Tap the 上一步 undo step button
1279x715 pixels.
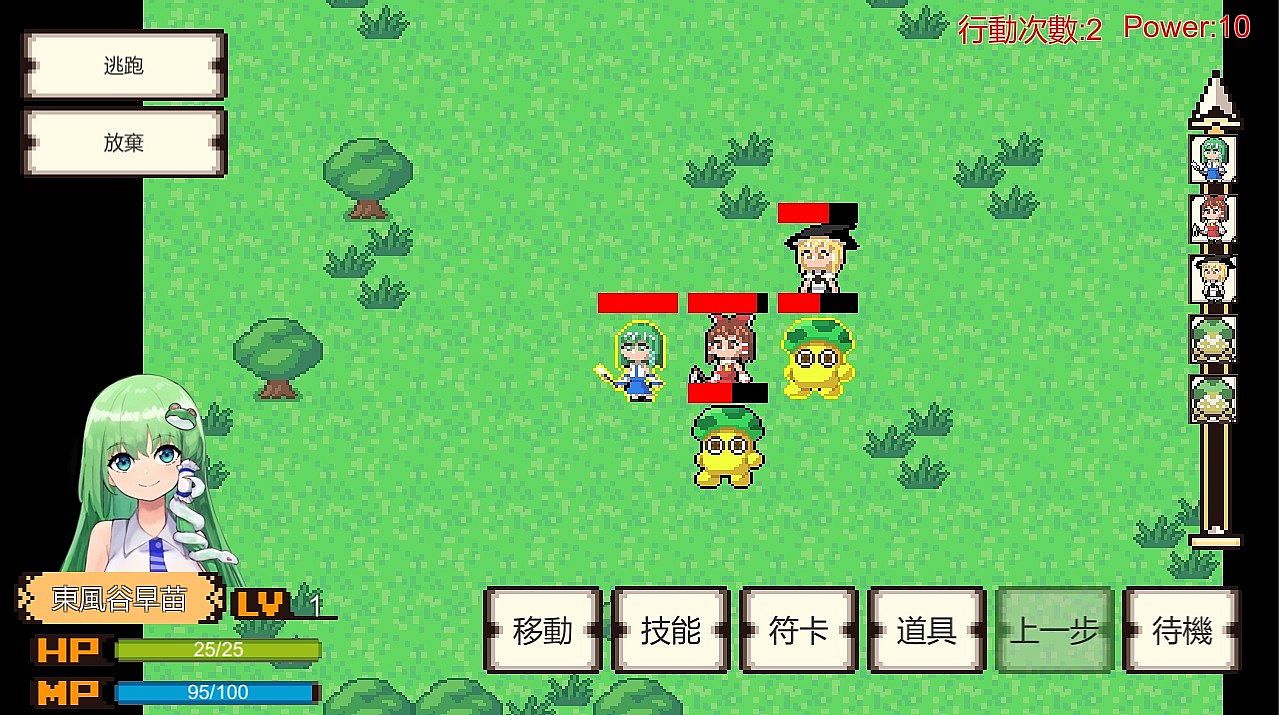[x=1055, y=630]
